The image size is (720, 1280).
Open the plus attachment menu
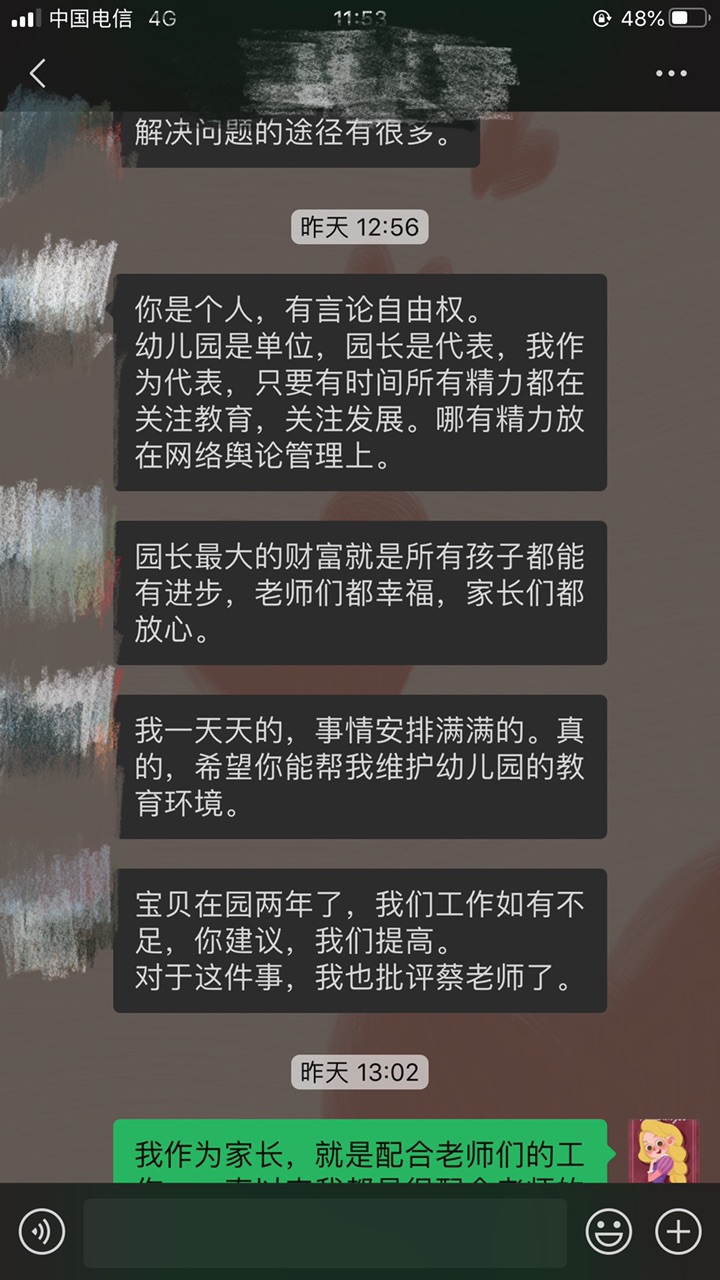[x=677, y=1231]
